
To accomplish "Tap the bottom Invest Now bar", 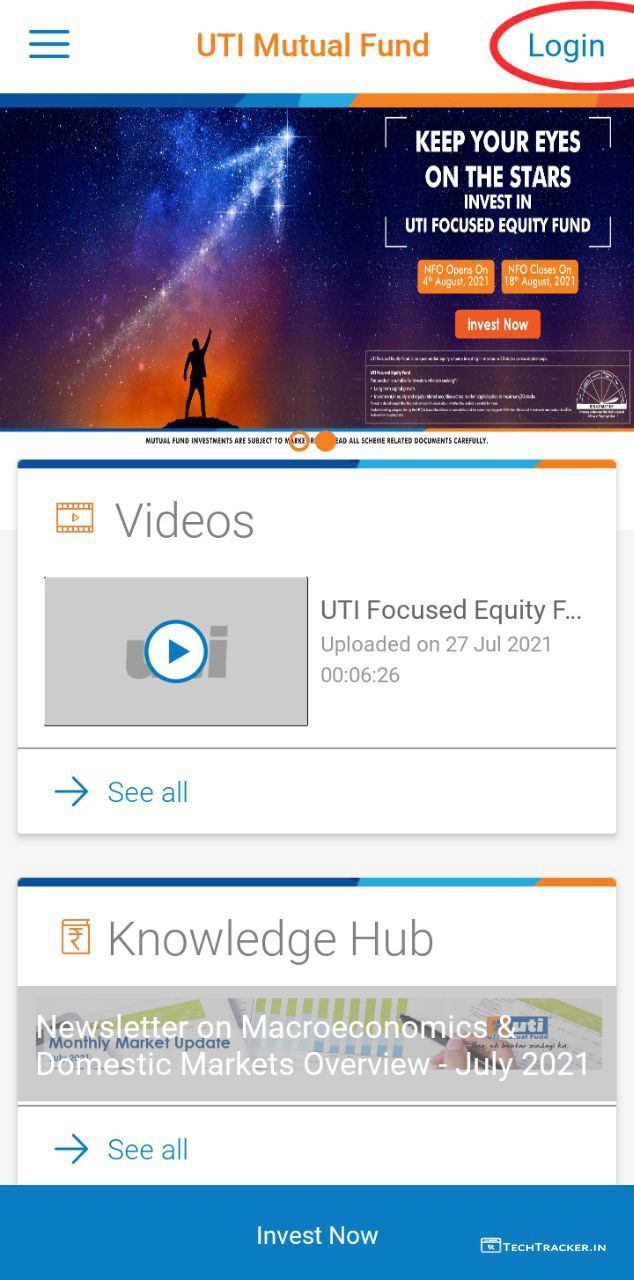I will pos(317,1235).
